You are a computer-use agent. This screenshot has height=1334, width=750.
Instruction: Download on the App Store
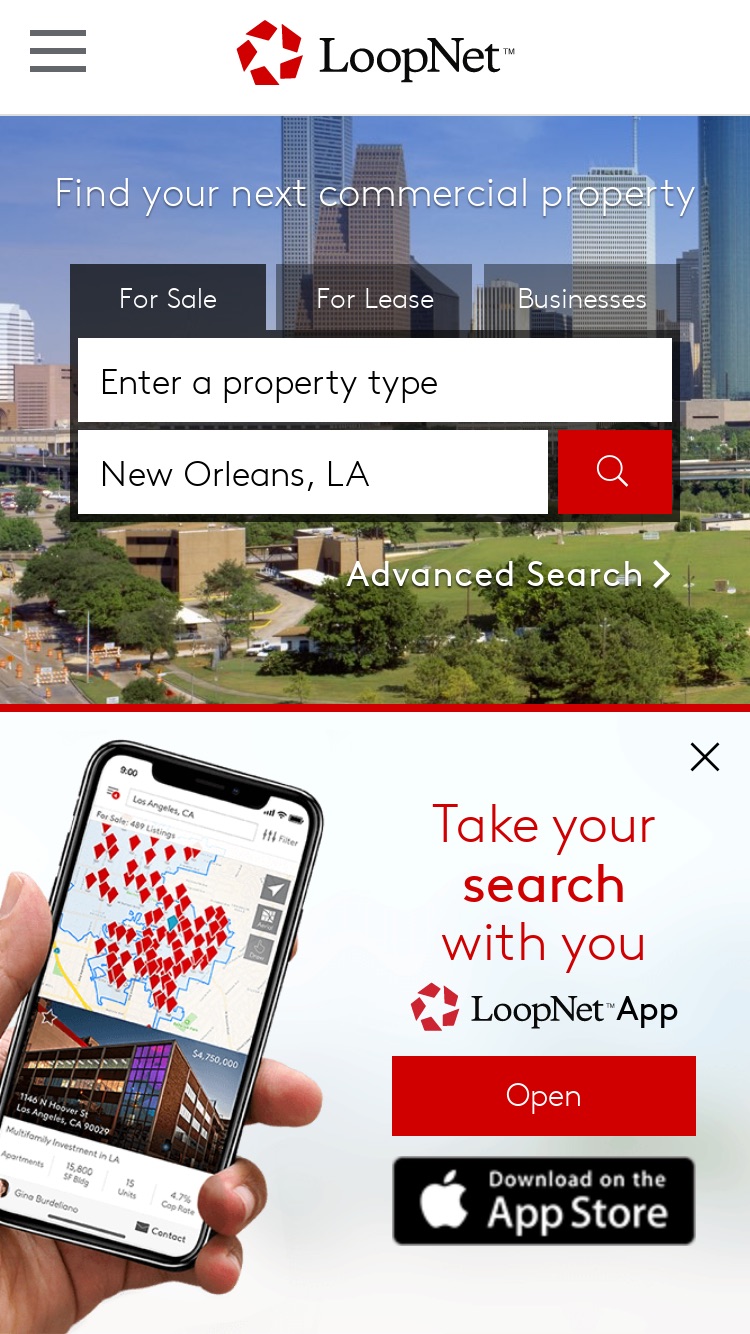coord(544,1201)
